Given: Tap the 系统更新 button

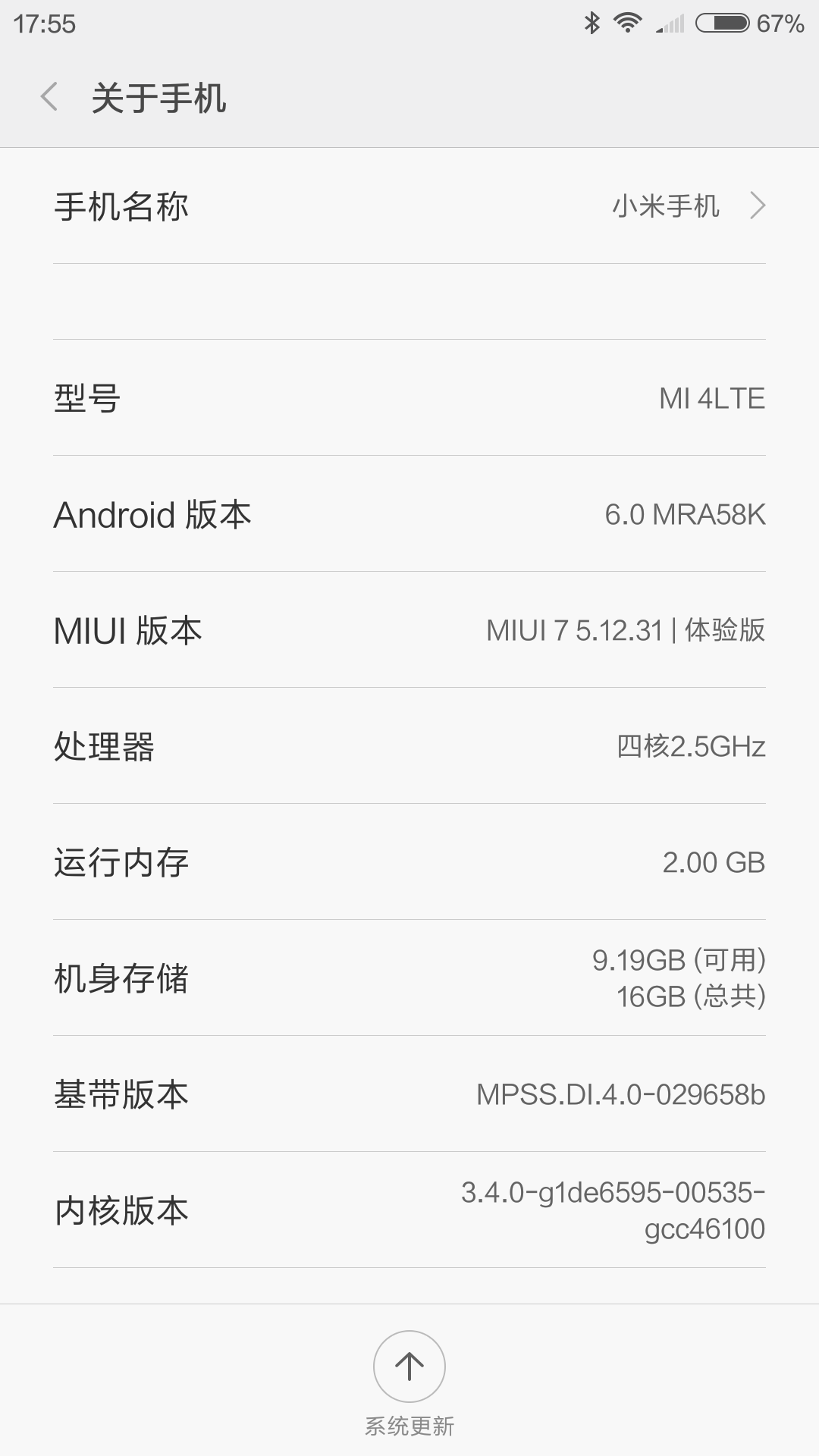Looking at the screenshot, I should (409, 1367).
